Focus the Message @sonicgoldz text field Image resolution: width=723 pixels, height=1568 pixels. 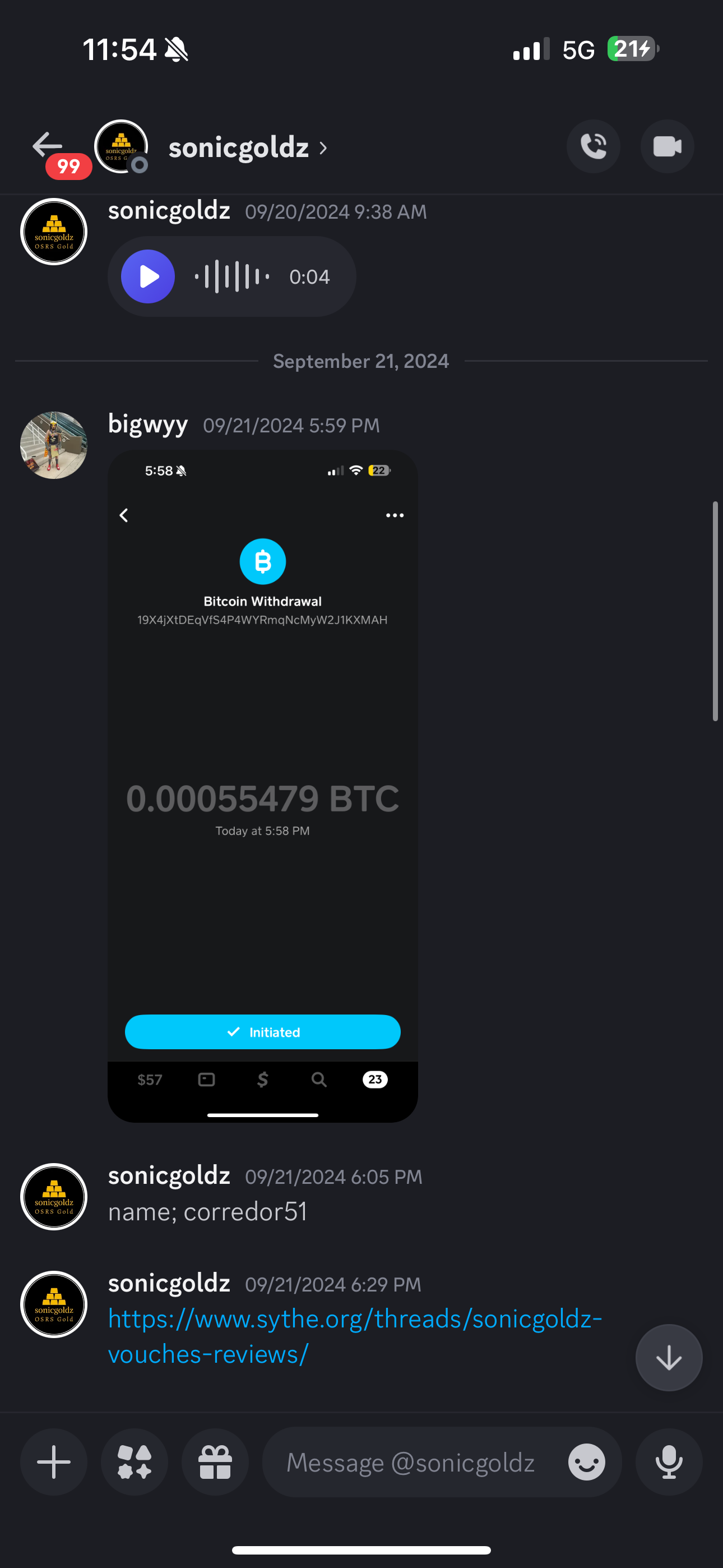411,1461
